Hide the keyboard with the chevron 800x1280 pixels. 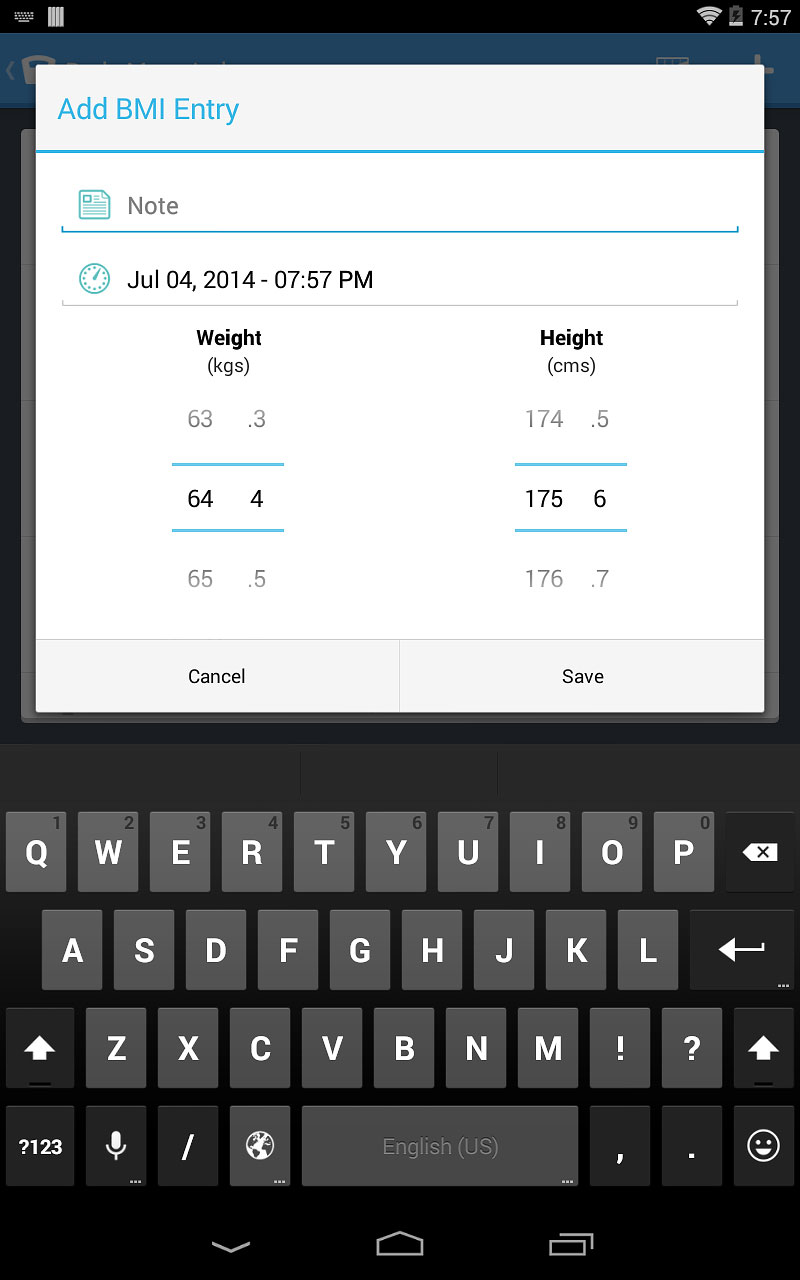pyautogui.click(x=231, y=1245)
